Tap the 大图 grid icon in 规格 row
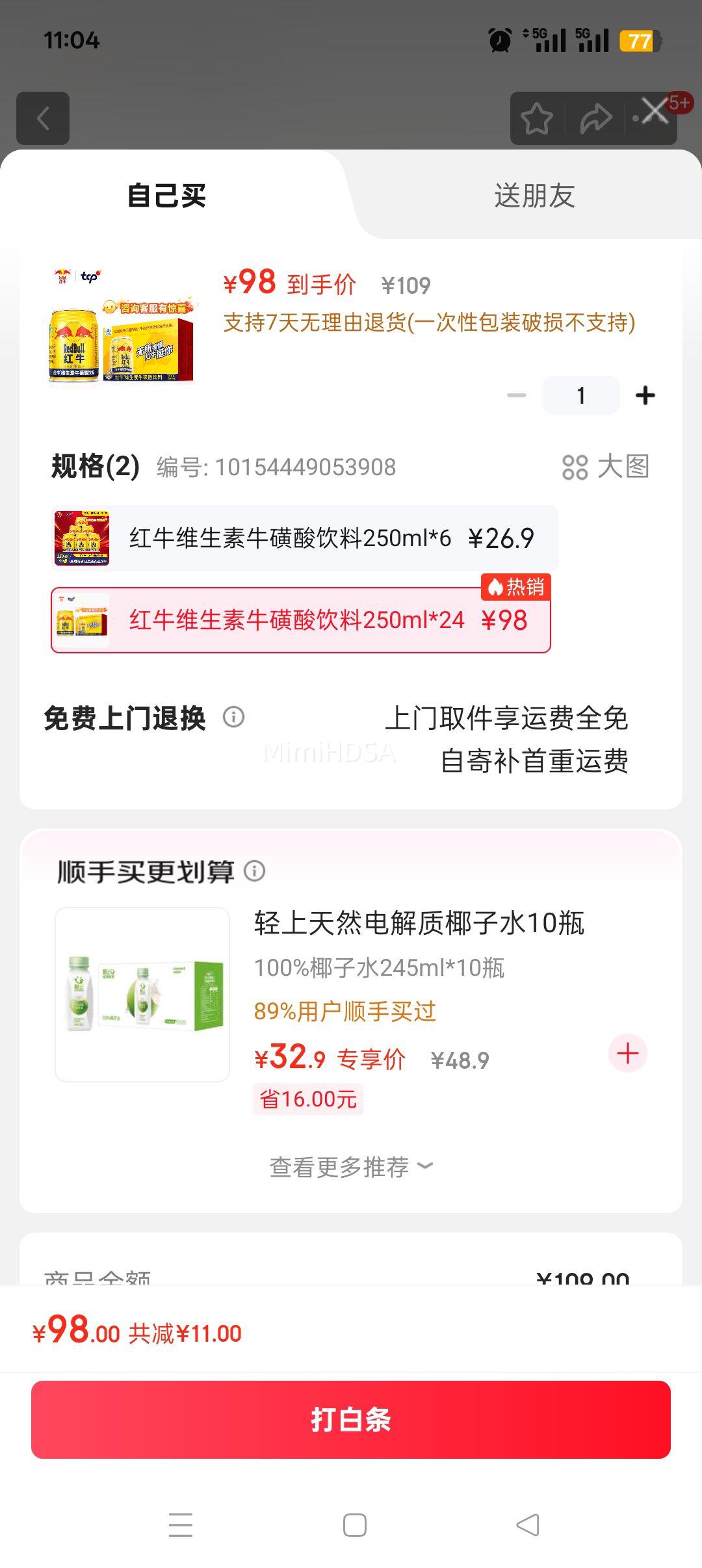The image size is (702, 1568). 575,467
